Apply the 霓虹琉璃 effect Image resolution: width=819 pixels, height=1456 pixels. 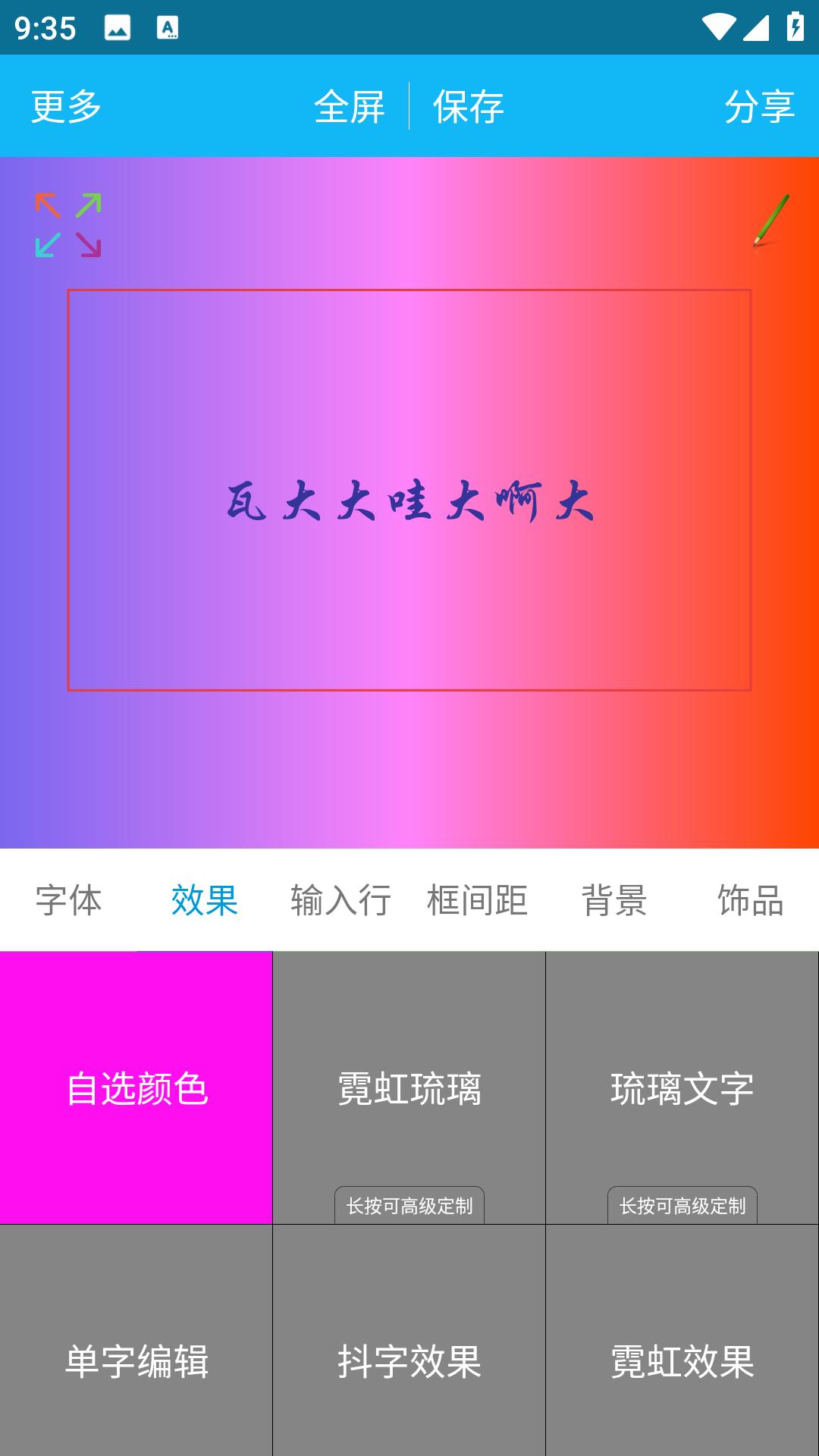(x=409, y=1087)
